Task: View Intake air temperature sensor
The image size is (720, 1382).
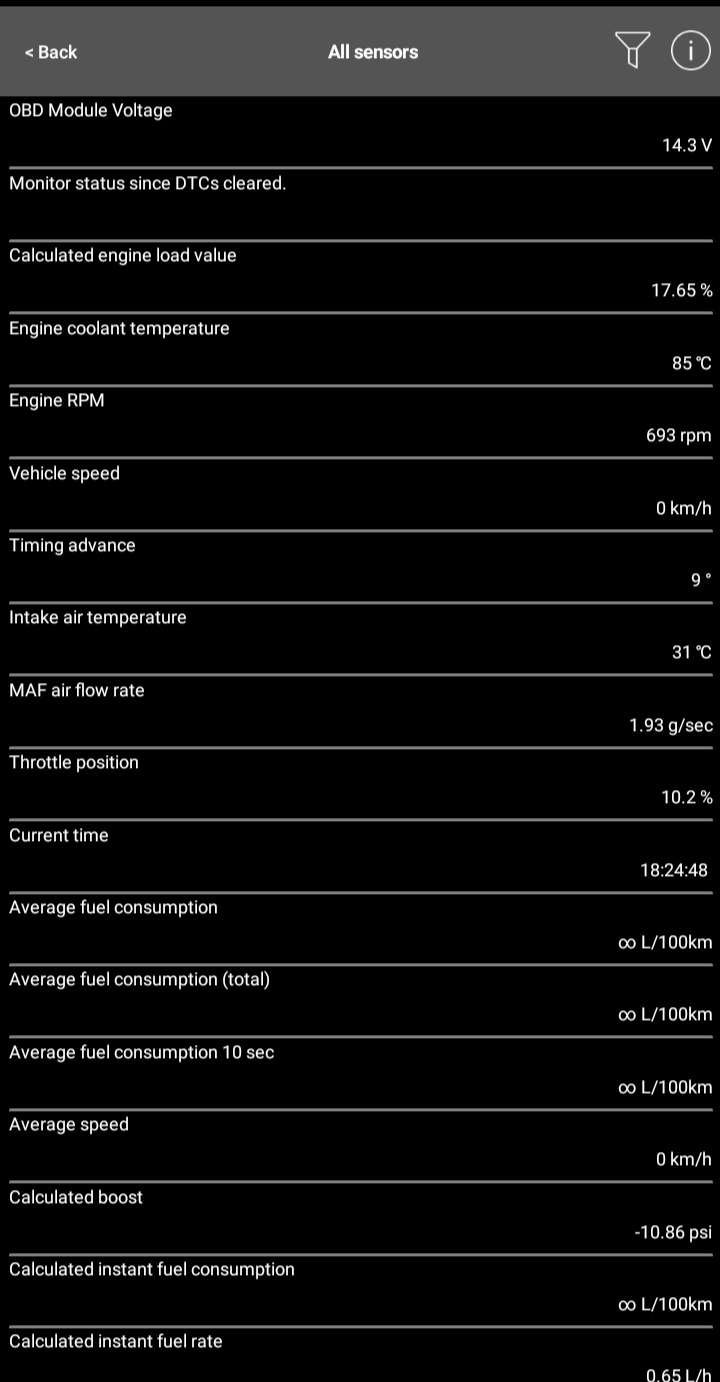Action: [360, 639]
